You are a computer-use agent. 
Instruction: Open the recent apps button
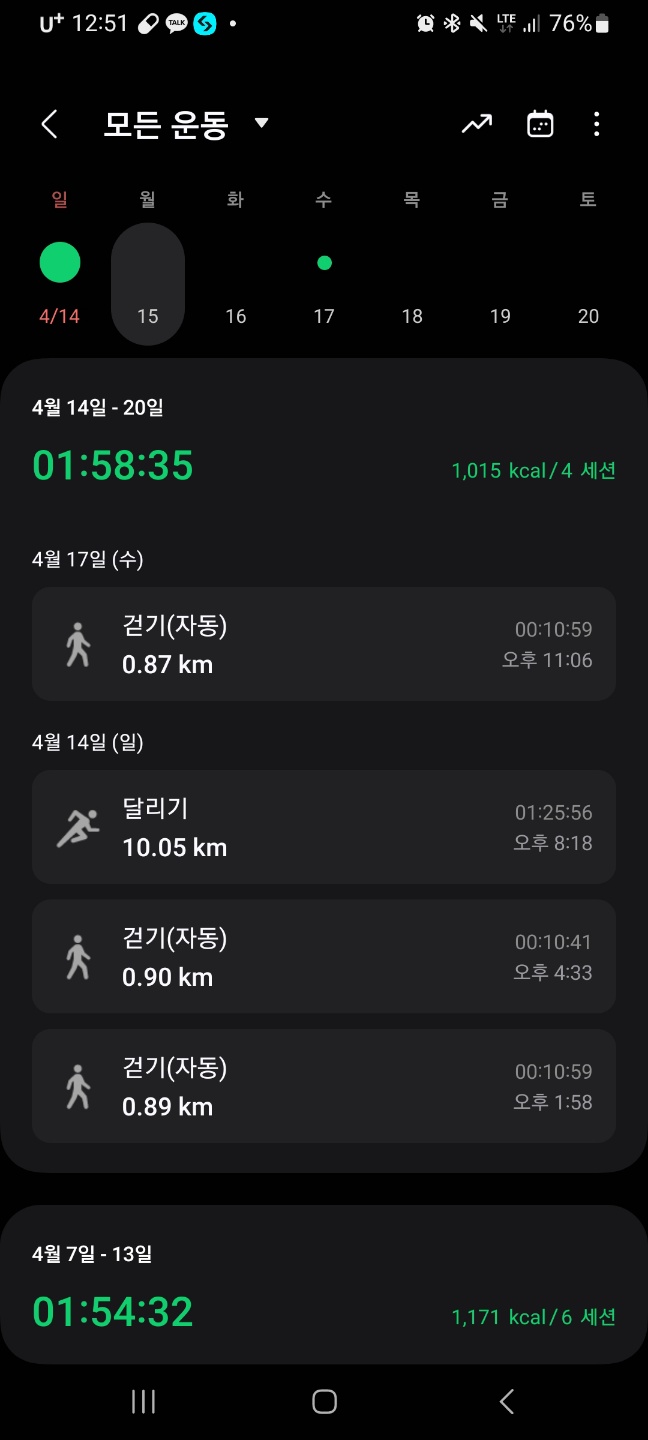[x=143, y=1402]
